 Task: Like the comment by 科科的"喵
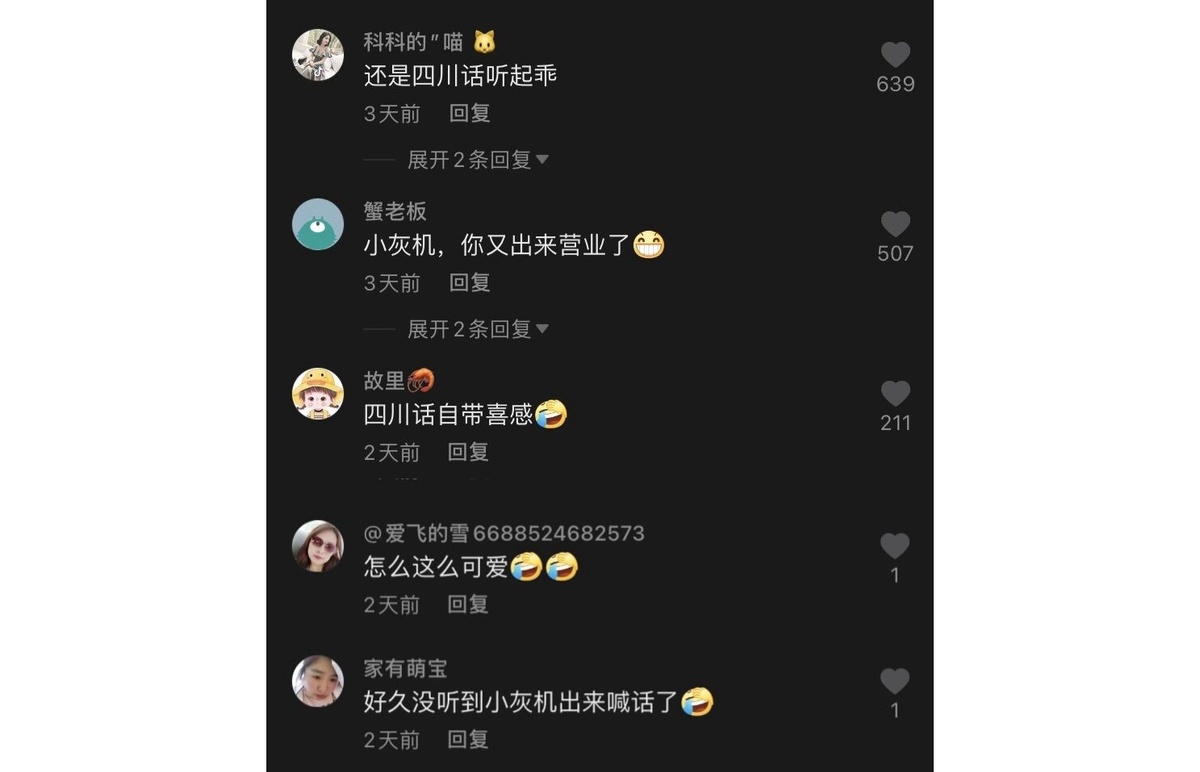[x=895, y=56]
